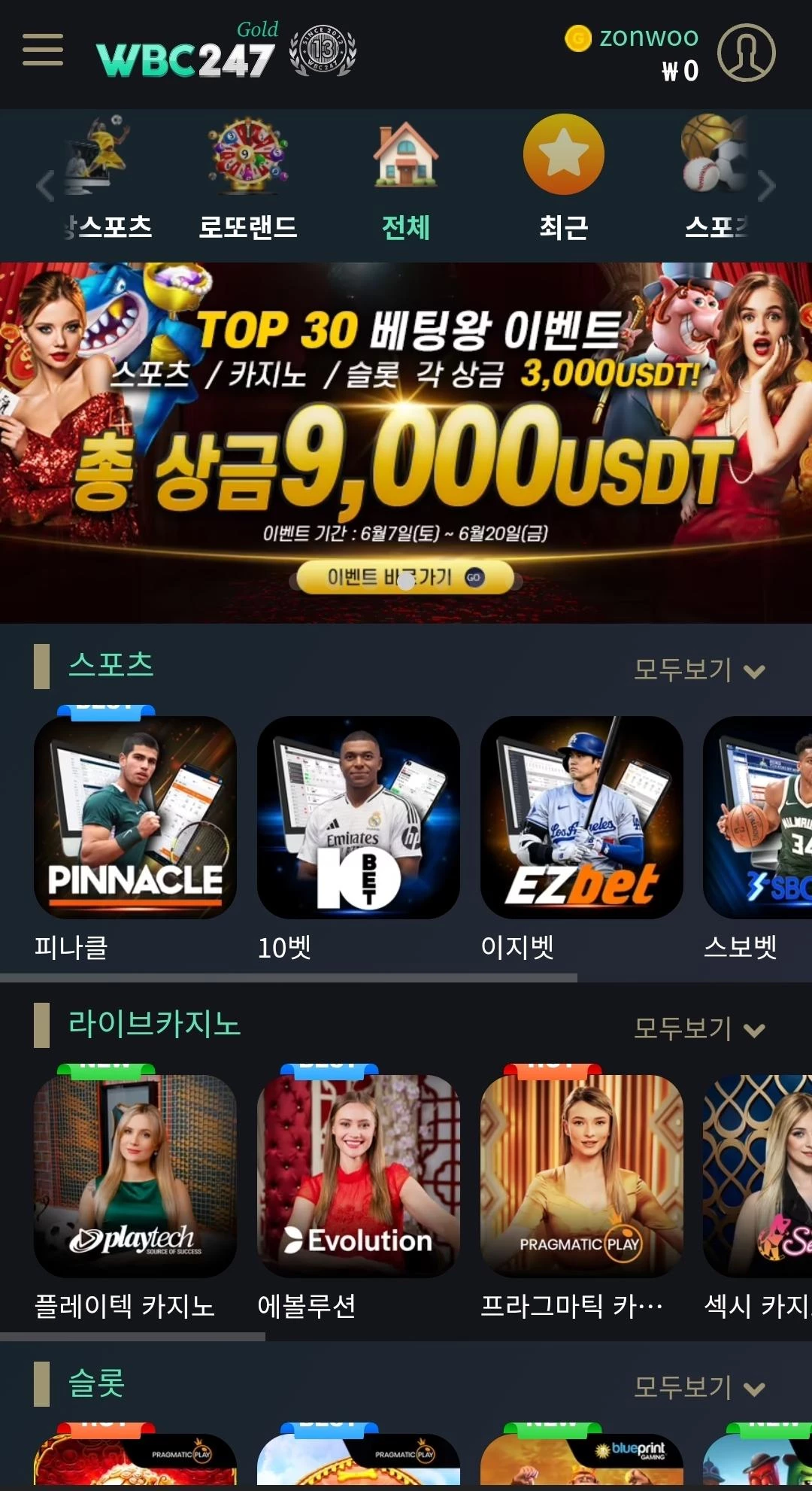Open the user profile icon
Image resolution: width=812 pixels, height=1491 pixels.
coord(746,53)
